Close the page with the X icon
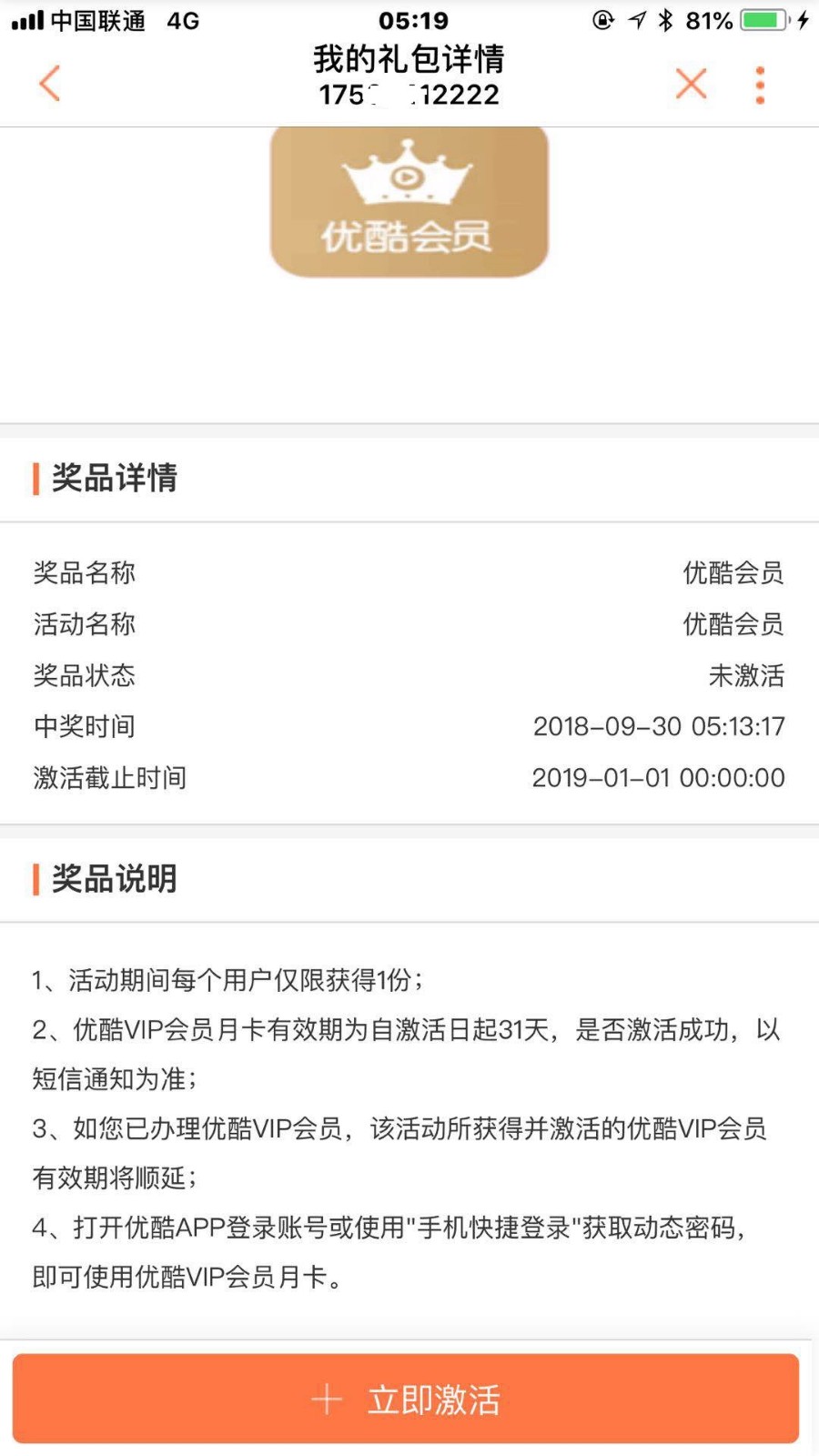This screenshot has height=1456, width=819. [692, 84]
